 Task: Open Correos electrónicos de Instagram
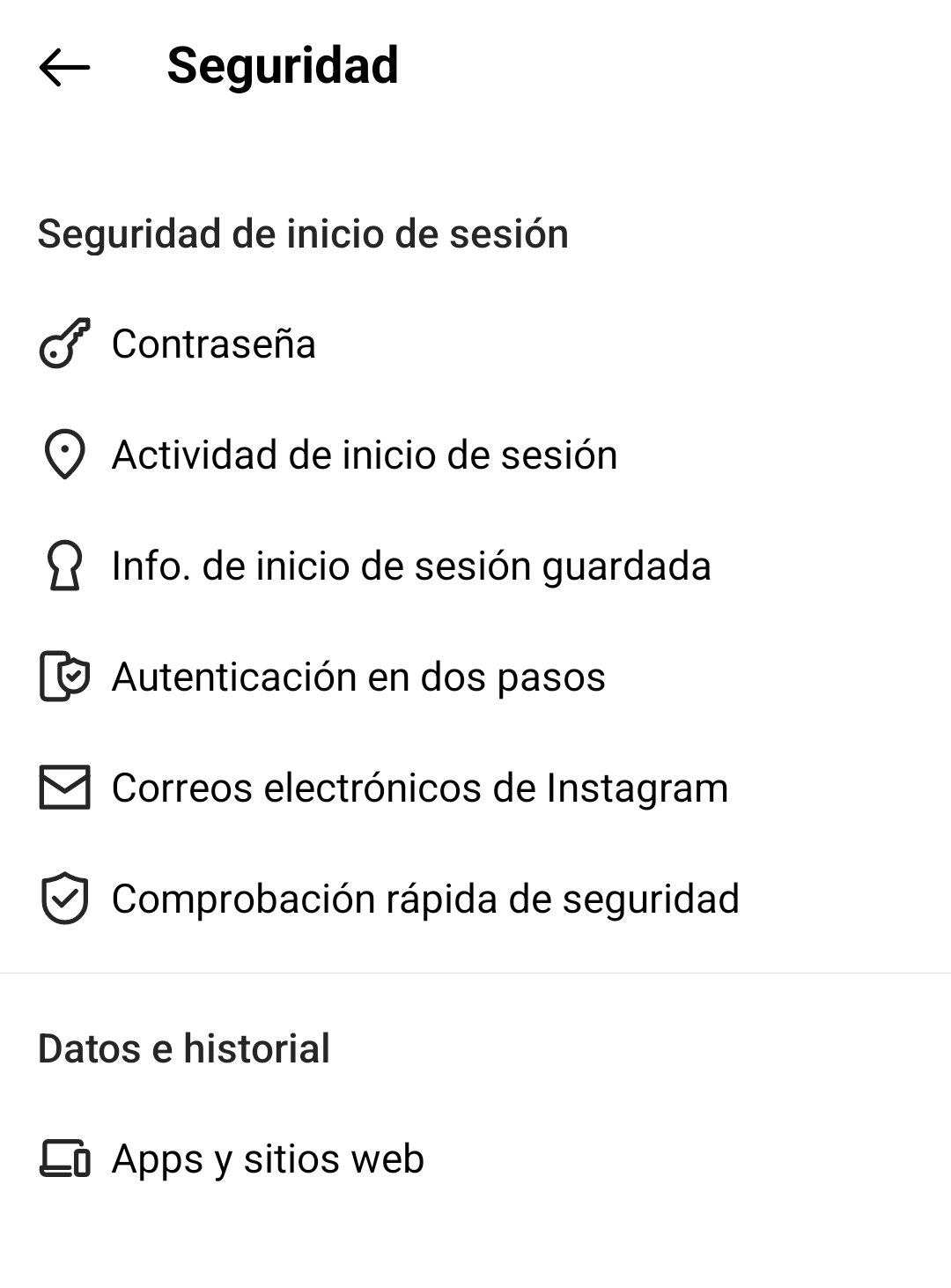(419, 788)
